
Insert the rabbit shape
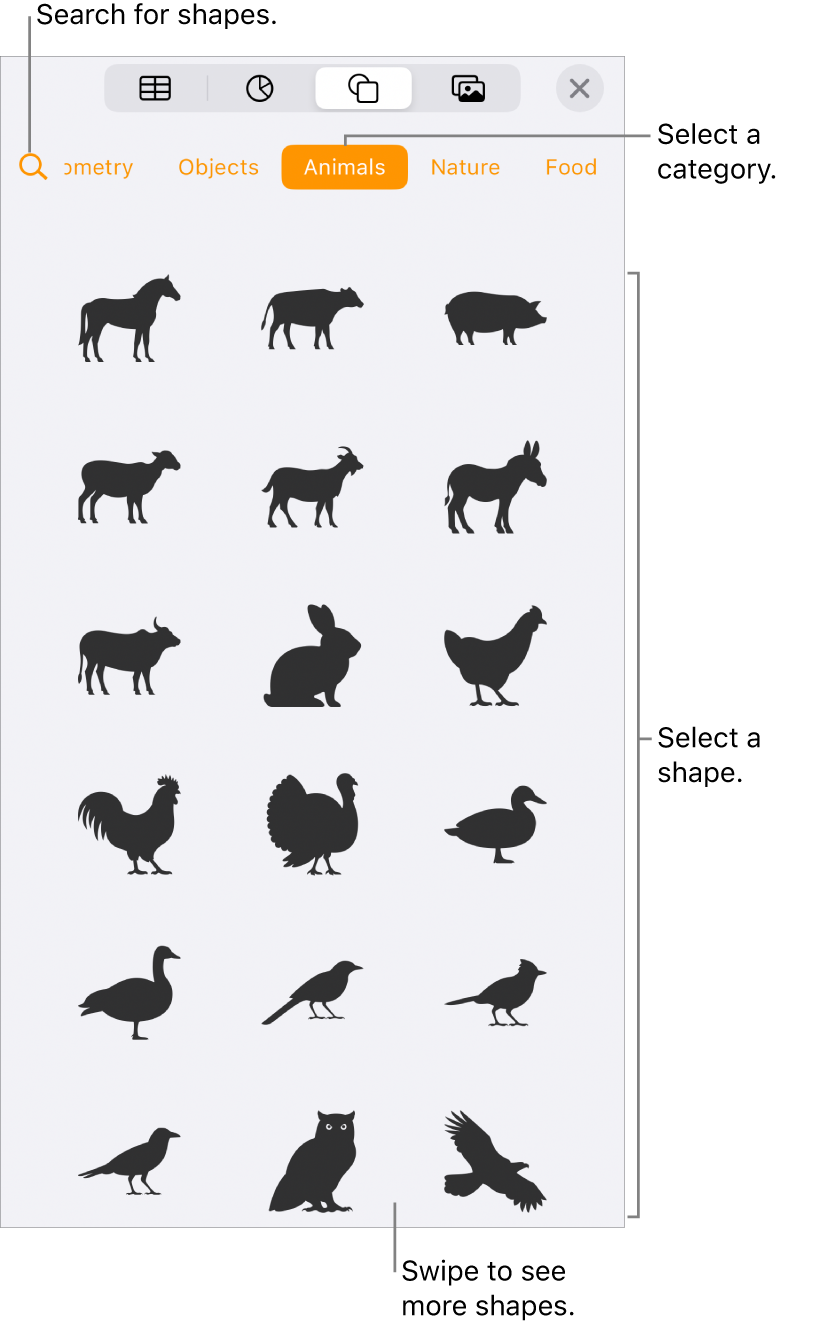(x=312, y=656)
